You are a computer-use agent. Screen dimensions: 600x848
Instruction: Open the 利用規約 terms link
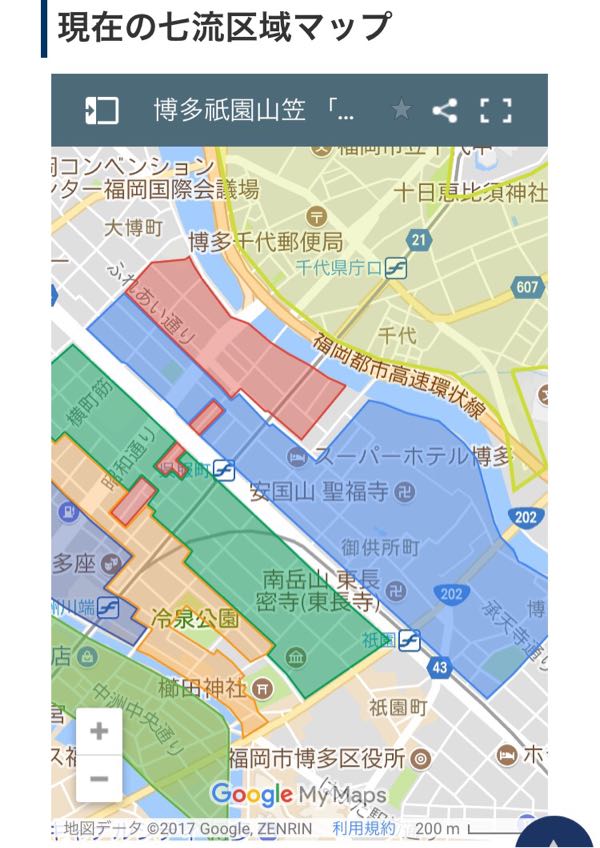[x=363, y=829]
